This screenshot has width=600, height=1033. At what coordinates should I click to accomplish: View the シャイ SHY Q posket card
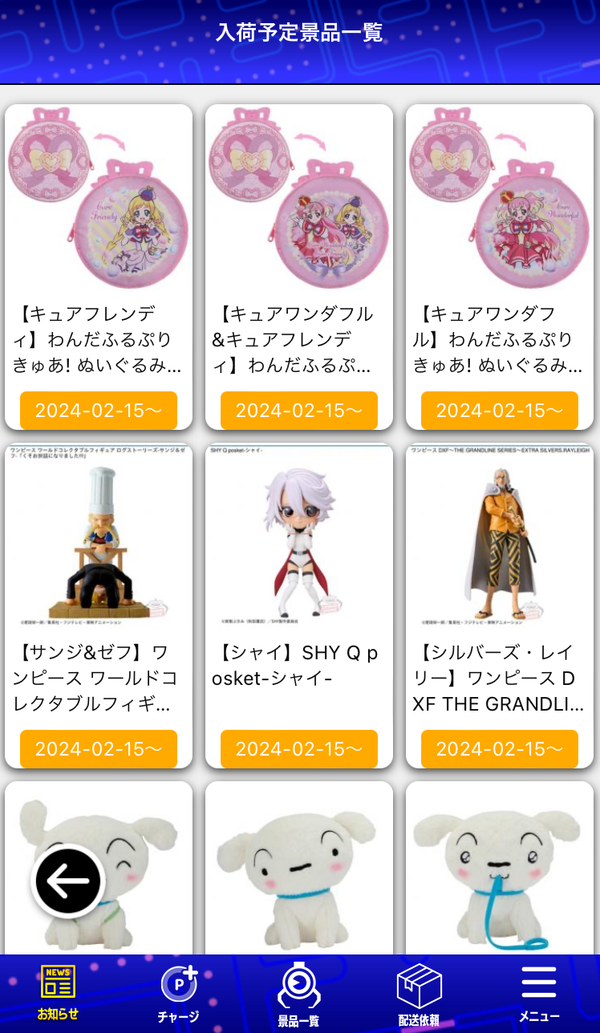click(299, 605)
